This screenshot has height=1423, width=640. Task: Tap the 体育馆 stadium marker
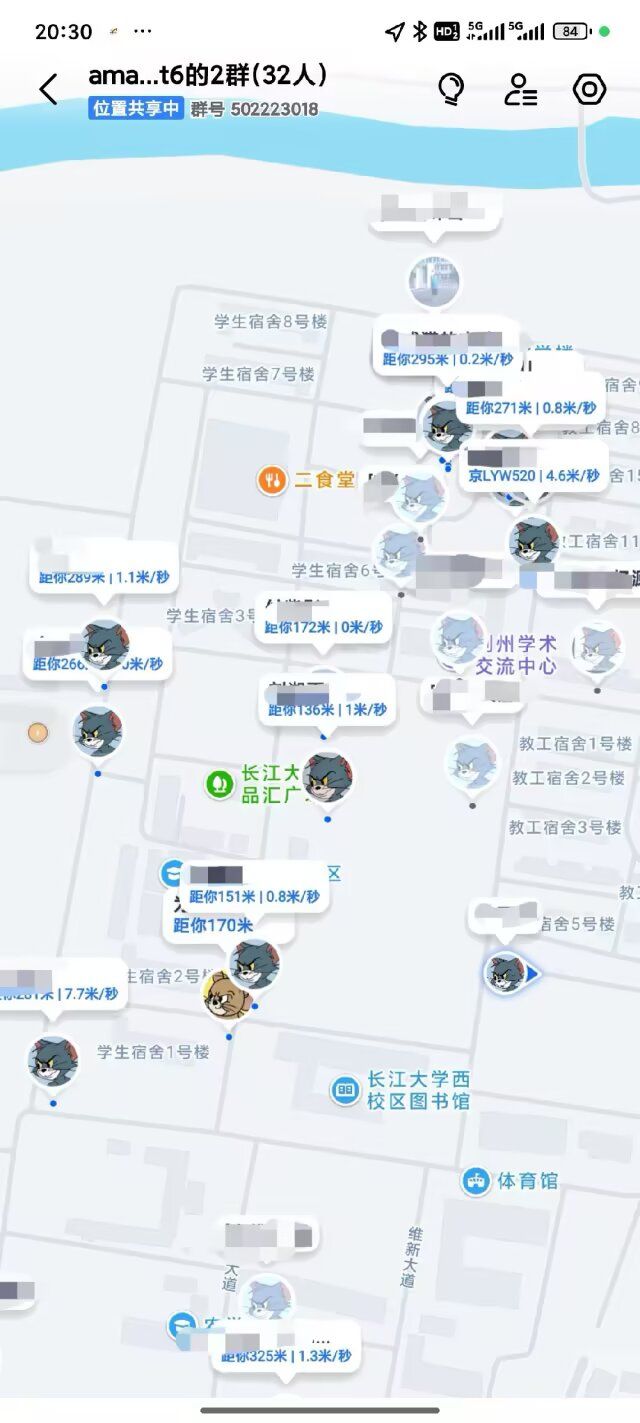click(476, 1181)
